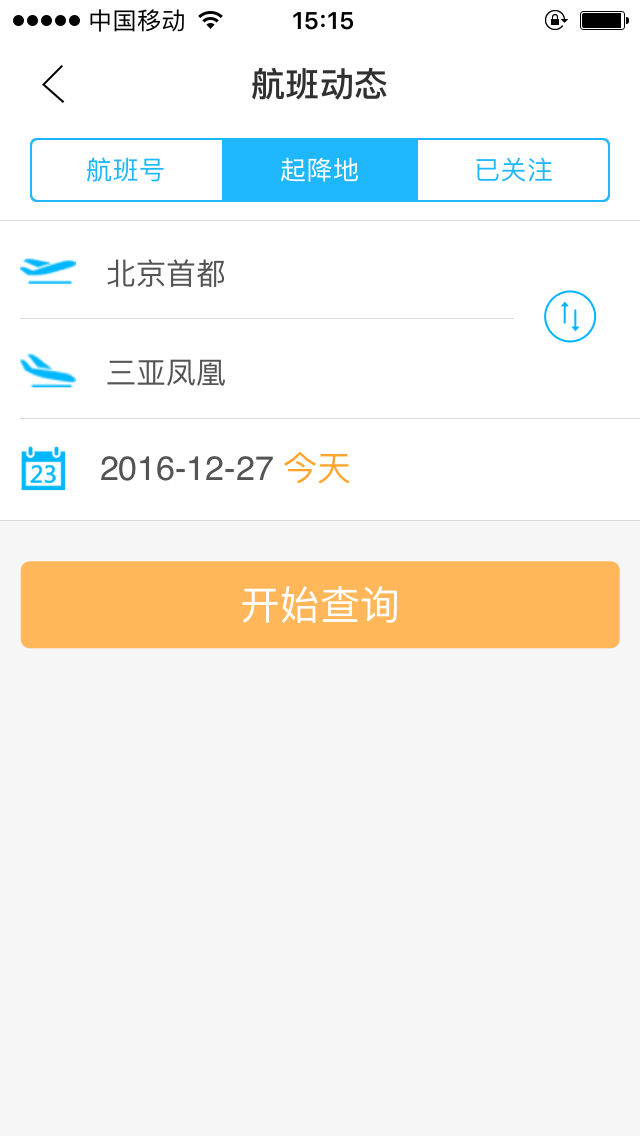Open the 已关注 tab
The image size is (640, 1136).
tap(513, 170)
